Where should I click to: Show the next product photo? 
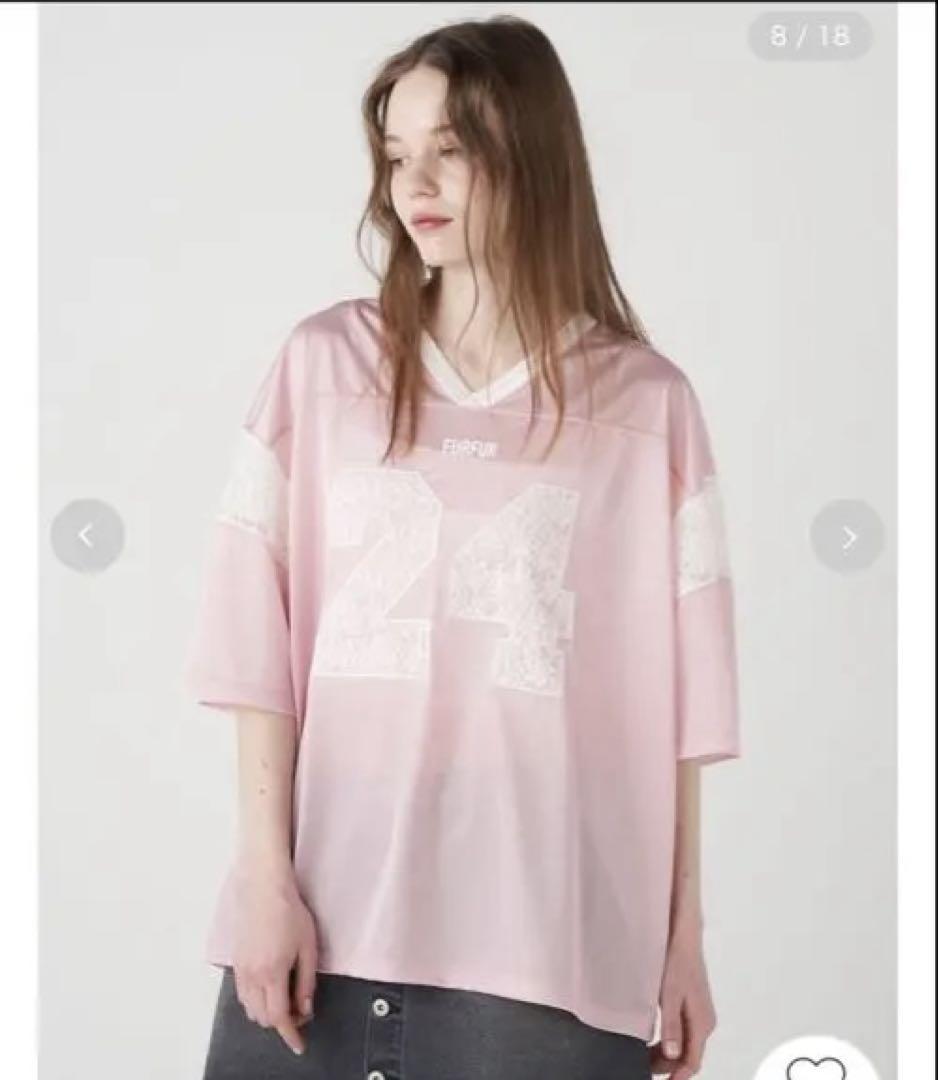[x=847, y=537]
